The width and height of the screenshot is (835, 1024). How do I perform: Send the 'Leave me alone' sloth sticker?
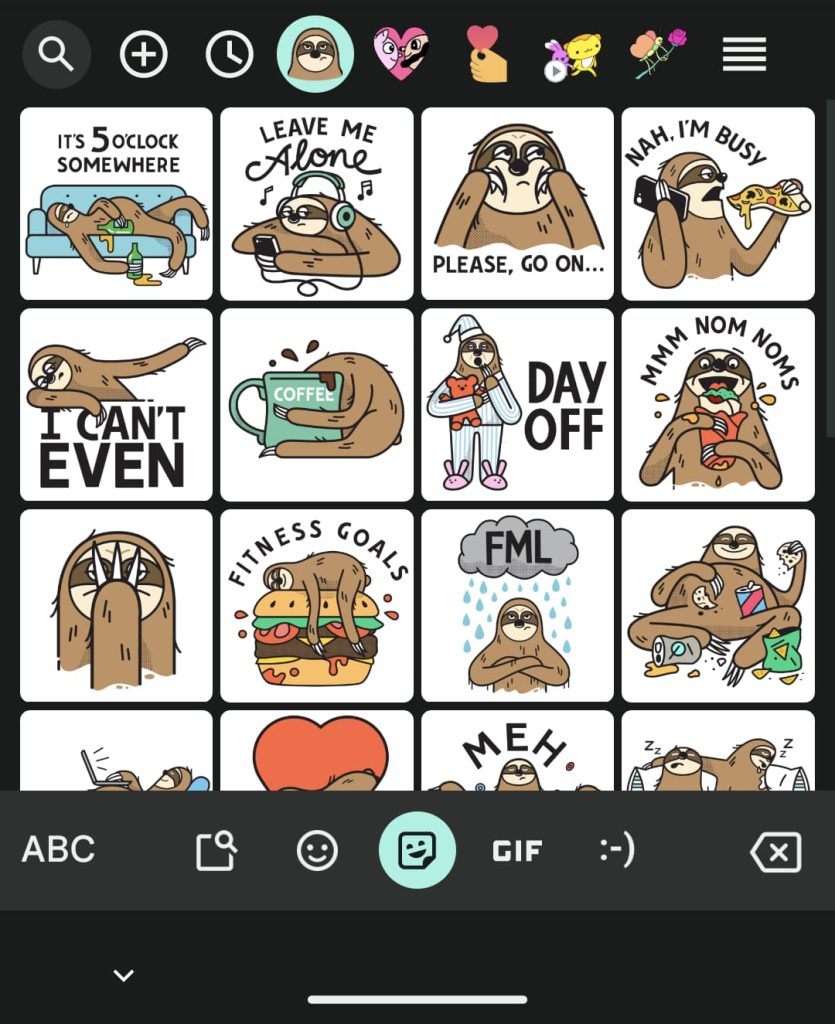tap(316, 204)
